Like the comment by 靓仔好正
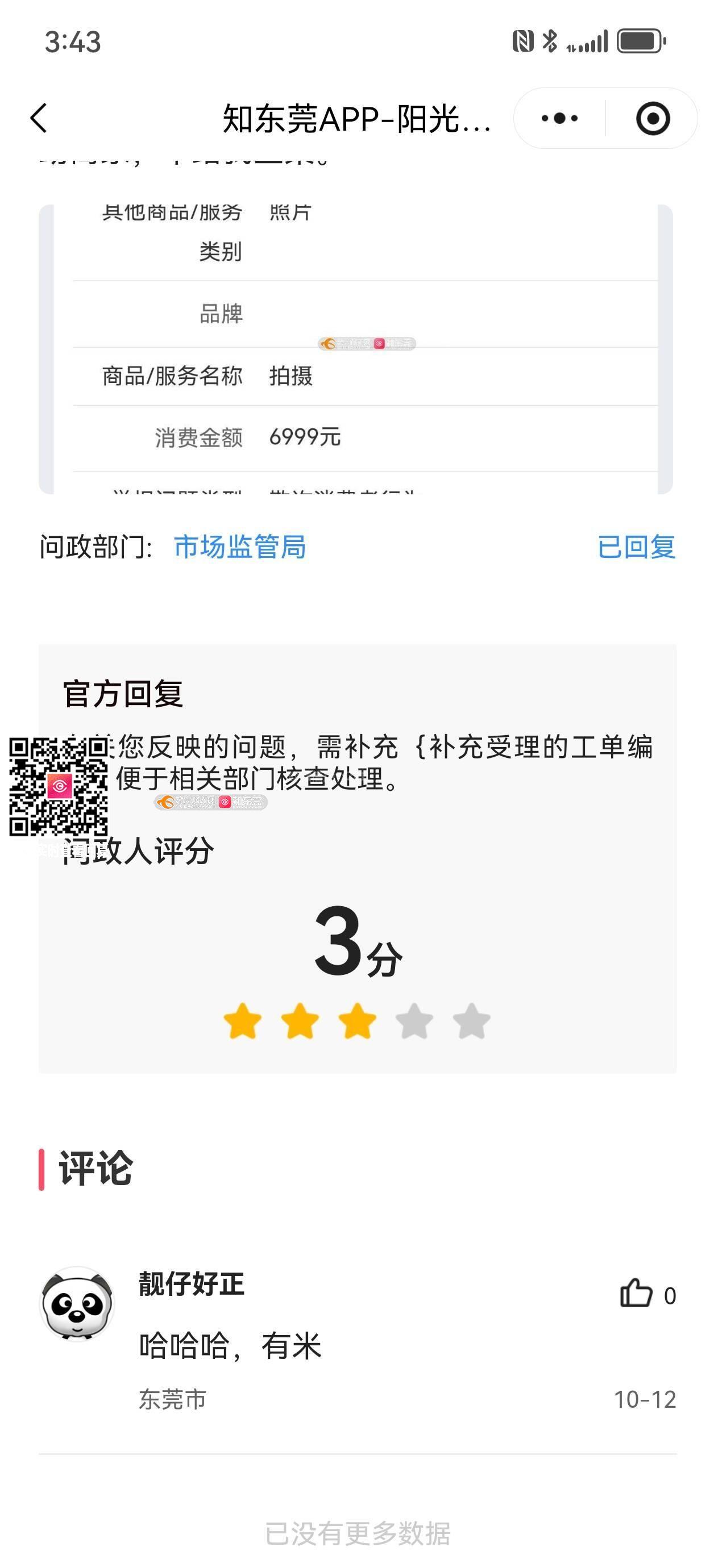The height and width of the screenshot is (1568, 714). (636, 1293)
